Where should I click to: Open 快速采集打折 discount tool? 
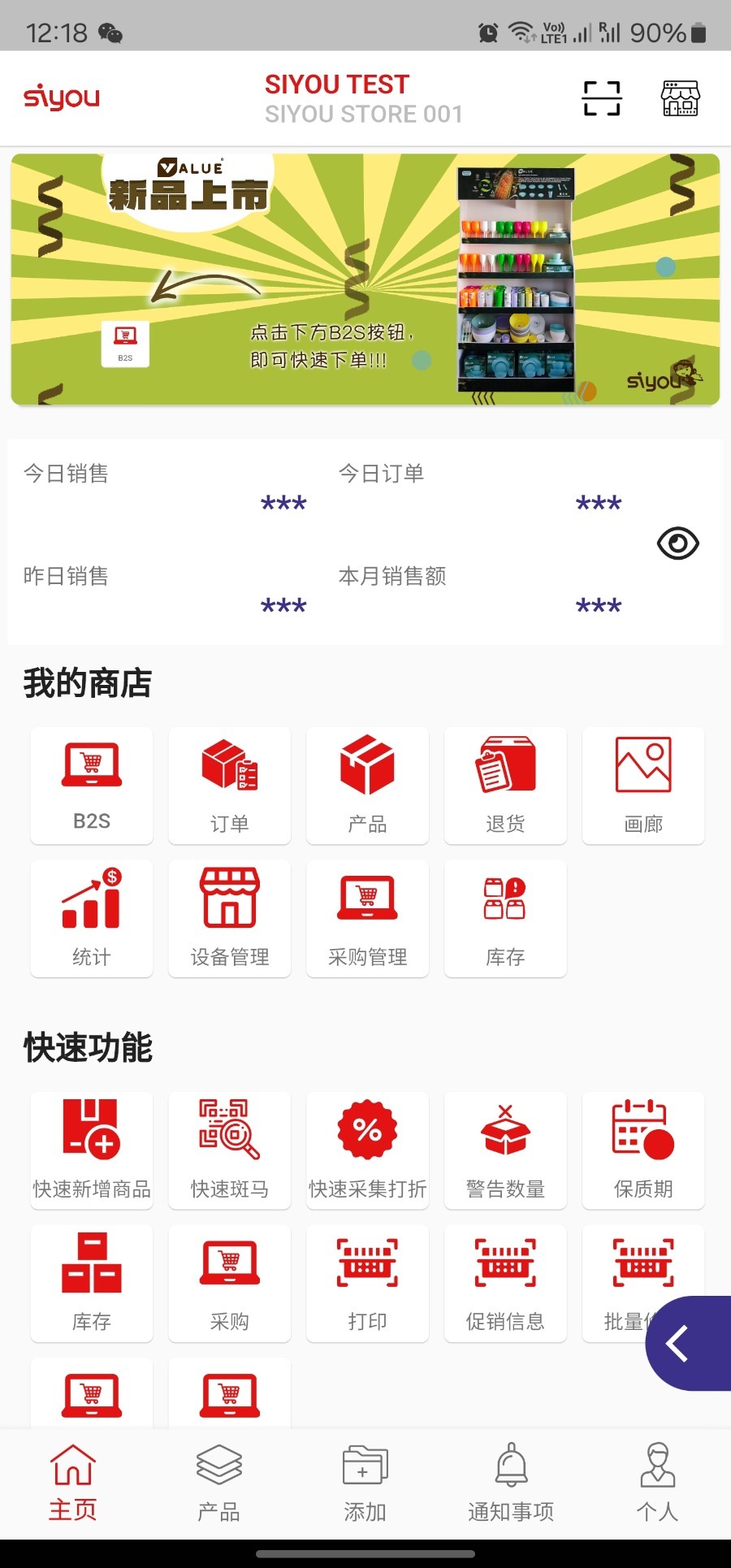367,1150
